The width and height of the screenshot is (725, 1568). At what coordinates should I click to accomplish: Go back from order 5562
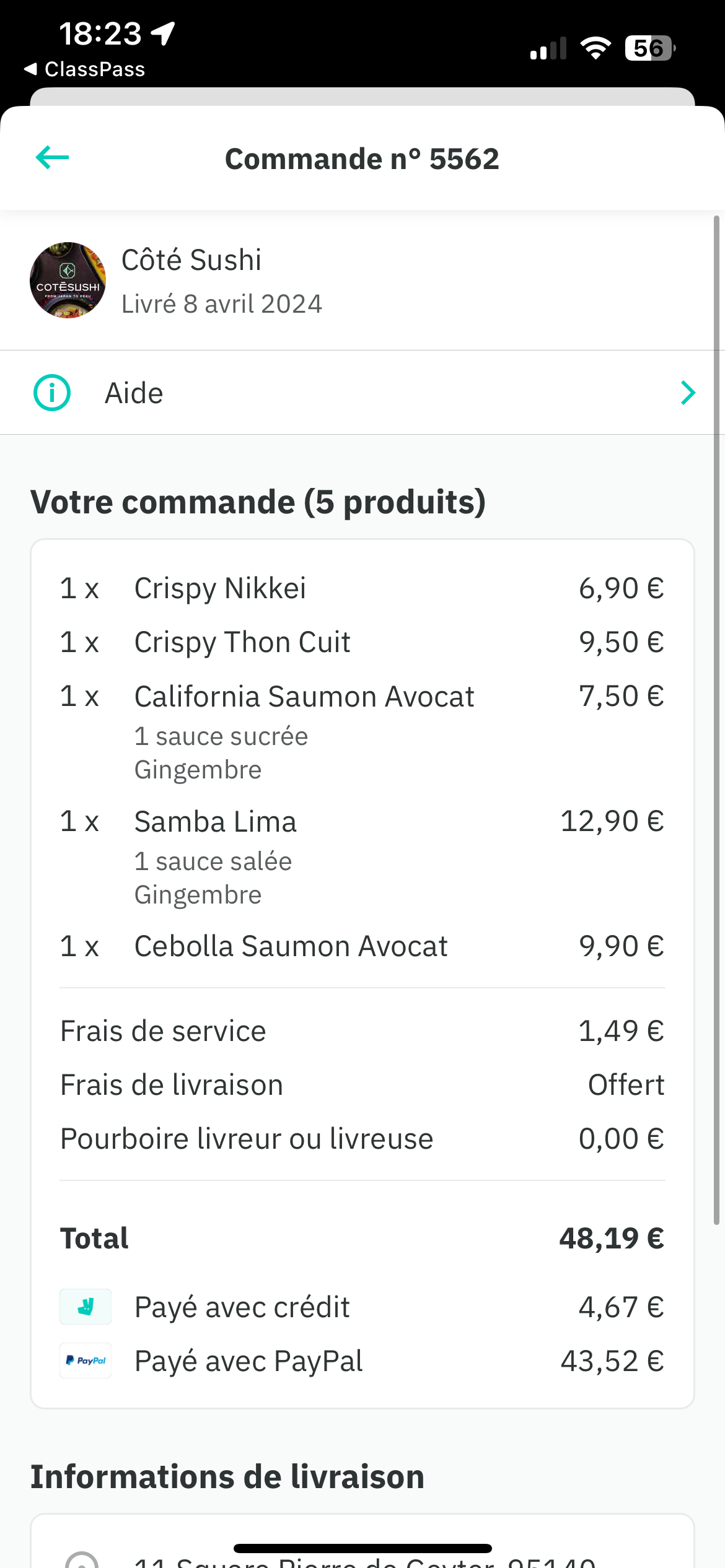coord(53,158)
